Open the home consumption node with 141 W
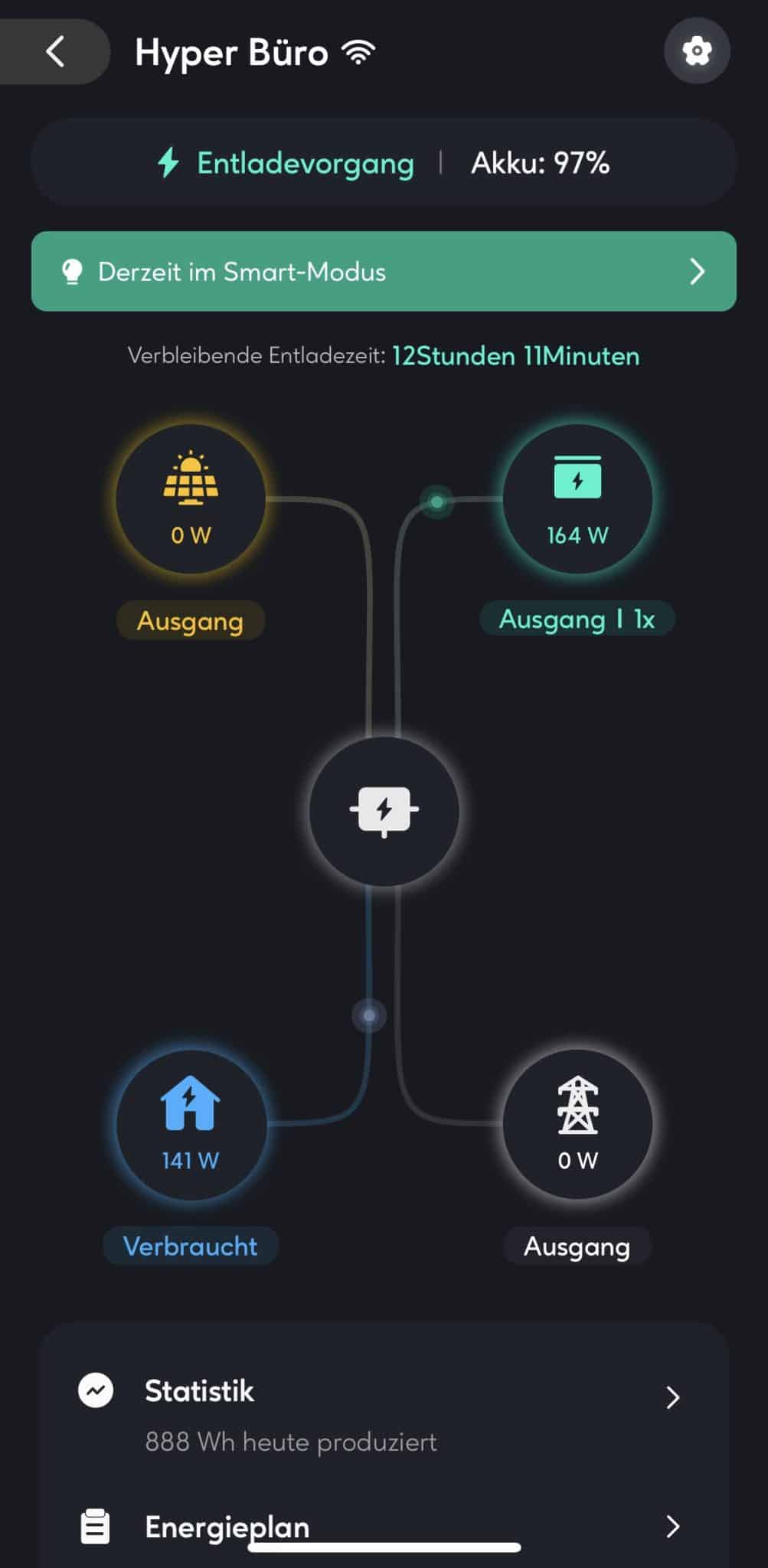The image size is (768, 1568). (x=191, y=1124)
